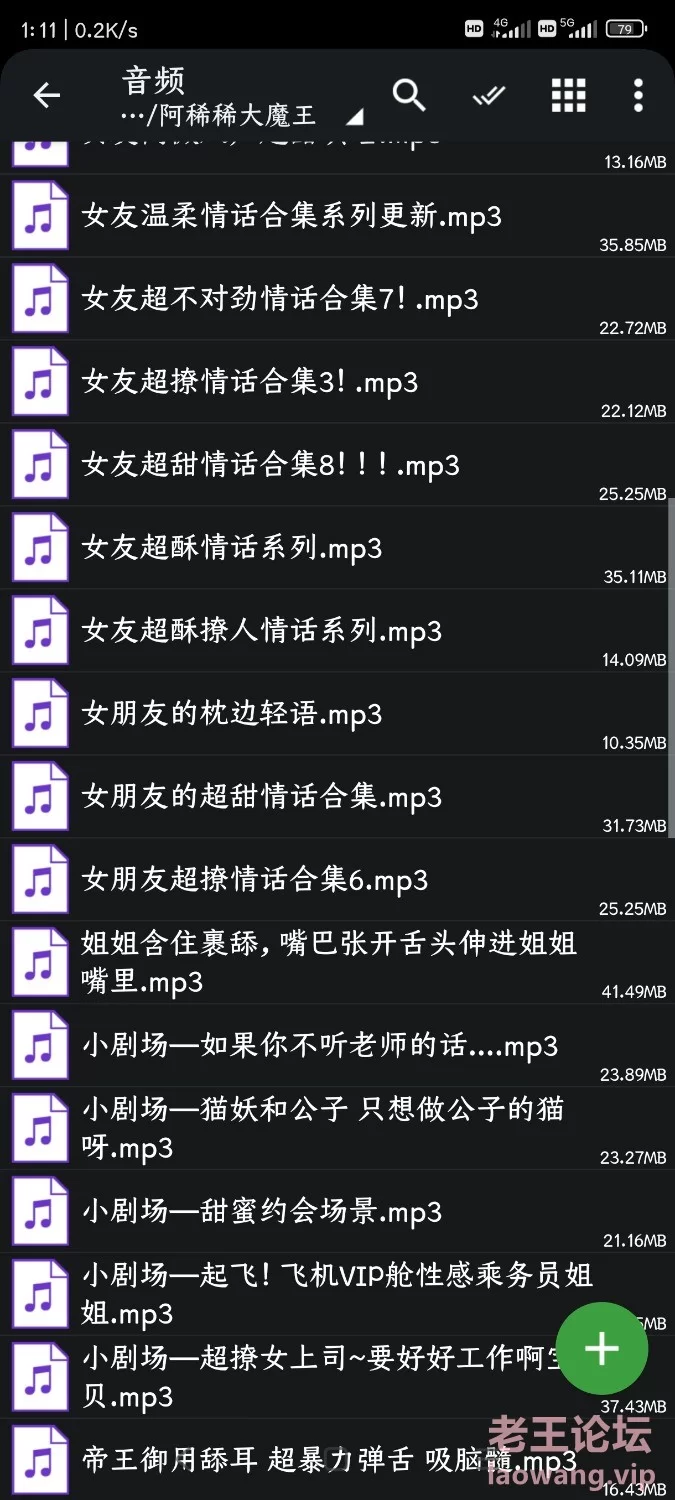Open 女友超撩情话合集3!.mp3
The height and width of the screenshot is (1500, 675).
(337, 382)
